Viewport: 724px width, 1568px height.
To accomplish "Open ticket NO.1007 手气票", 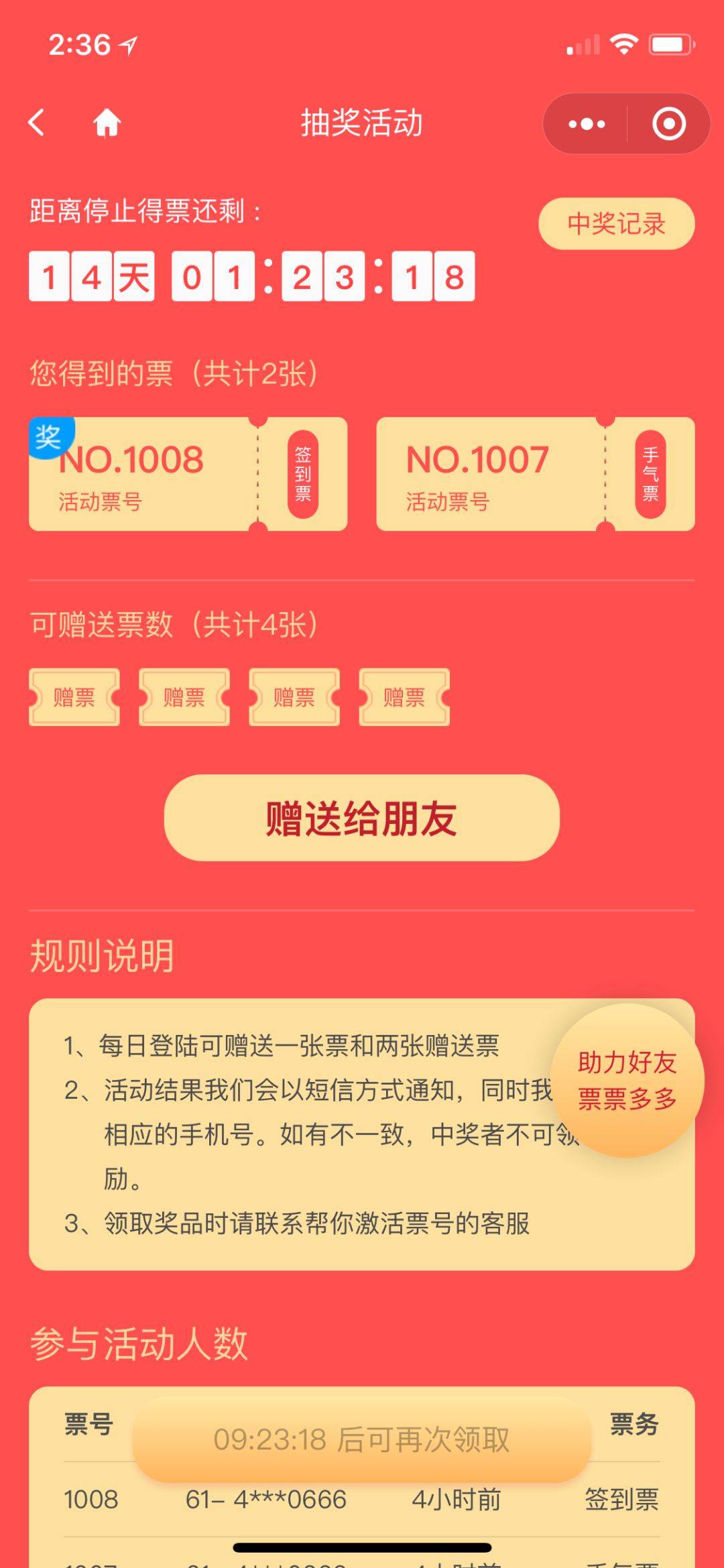I will click(535, 474).
